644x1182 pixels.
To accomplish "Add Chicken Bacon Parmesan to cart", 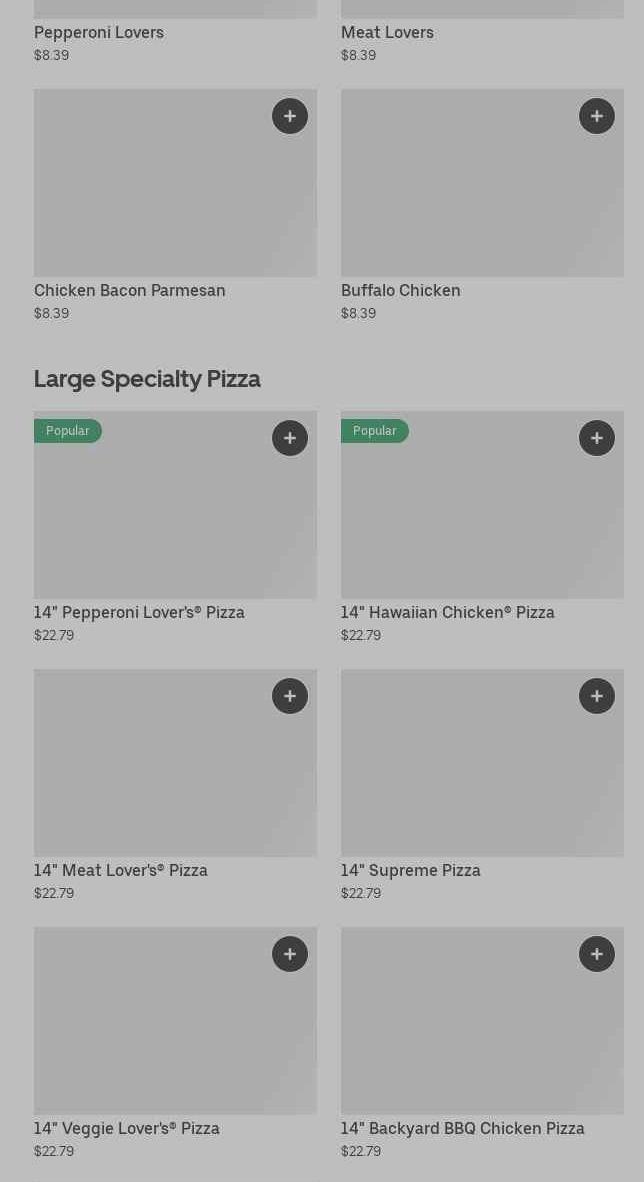I will [x=290, y=116].
